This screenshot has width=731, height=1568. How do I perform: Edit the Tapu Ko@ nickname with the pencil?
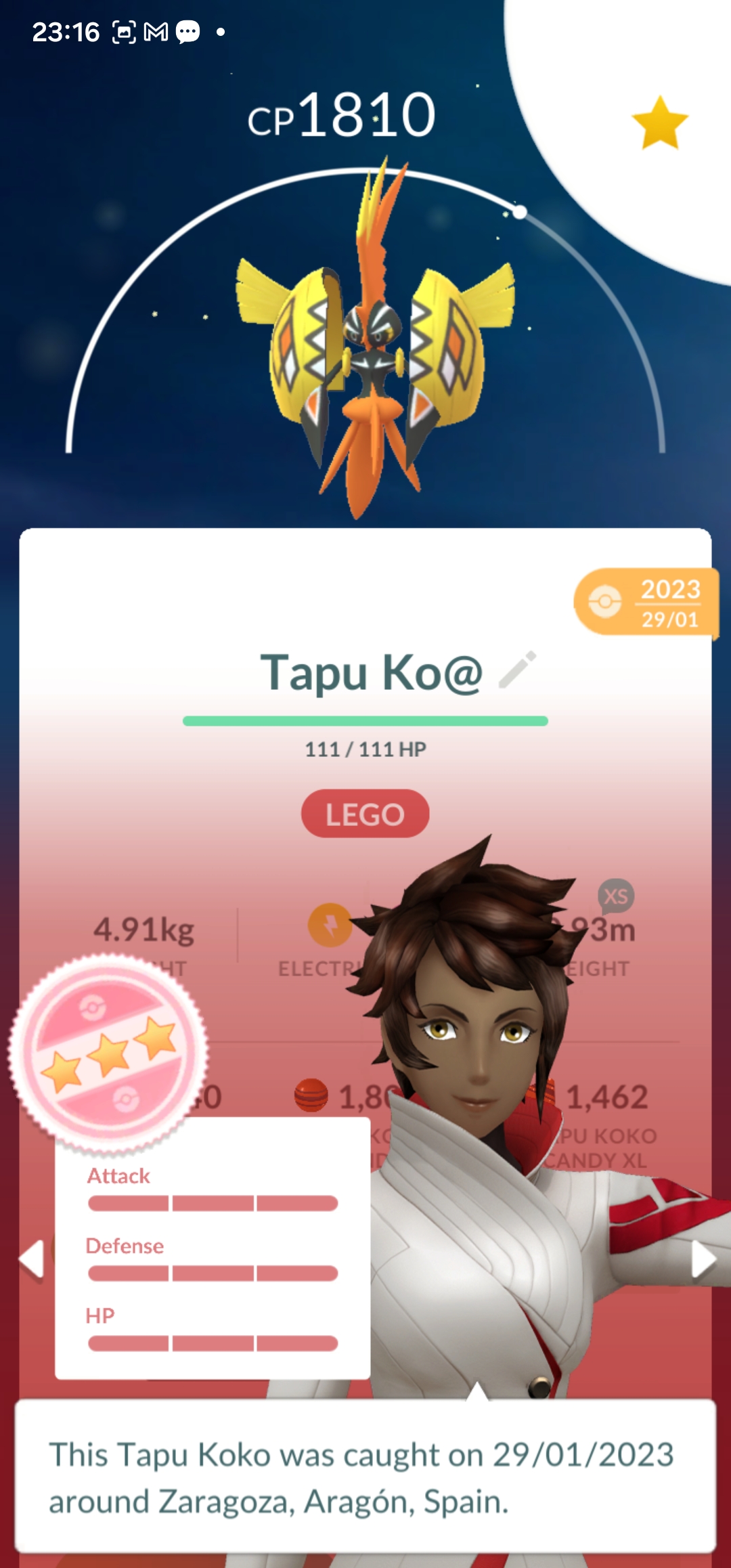(518, 670)
